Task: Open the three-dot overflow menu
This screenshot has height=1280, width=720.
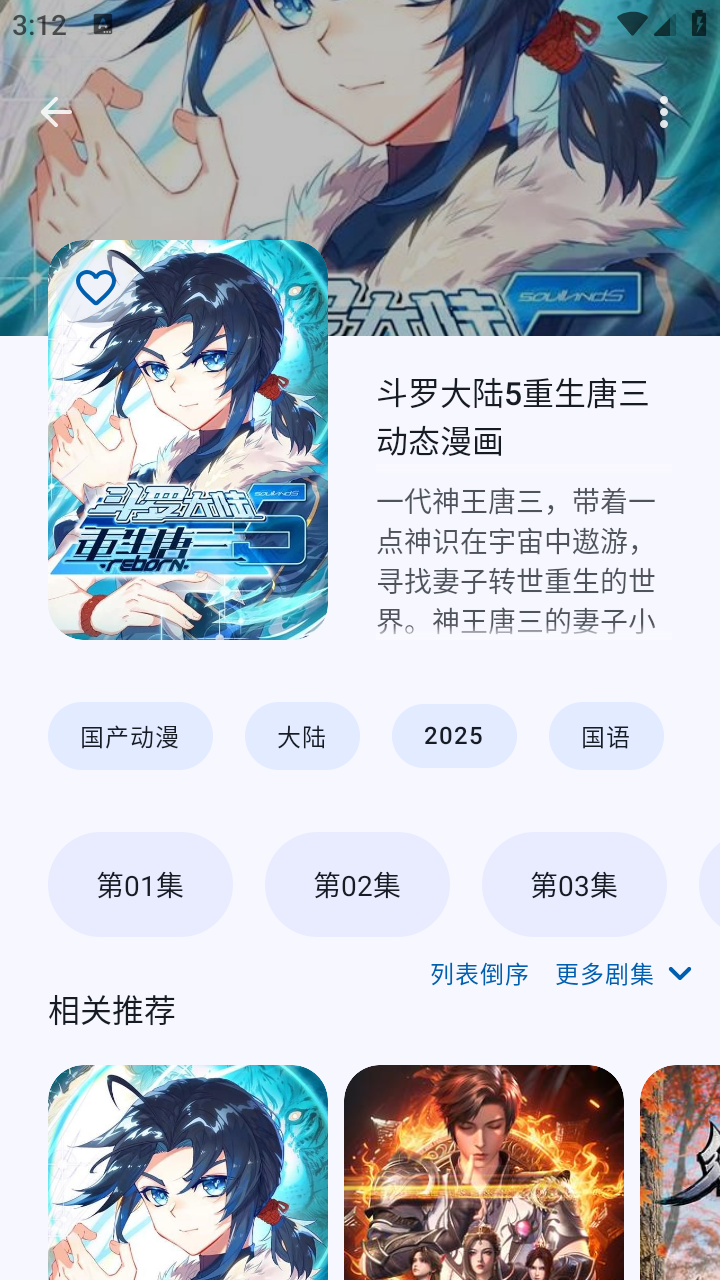Action: 664,113
